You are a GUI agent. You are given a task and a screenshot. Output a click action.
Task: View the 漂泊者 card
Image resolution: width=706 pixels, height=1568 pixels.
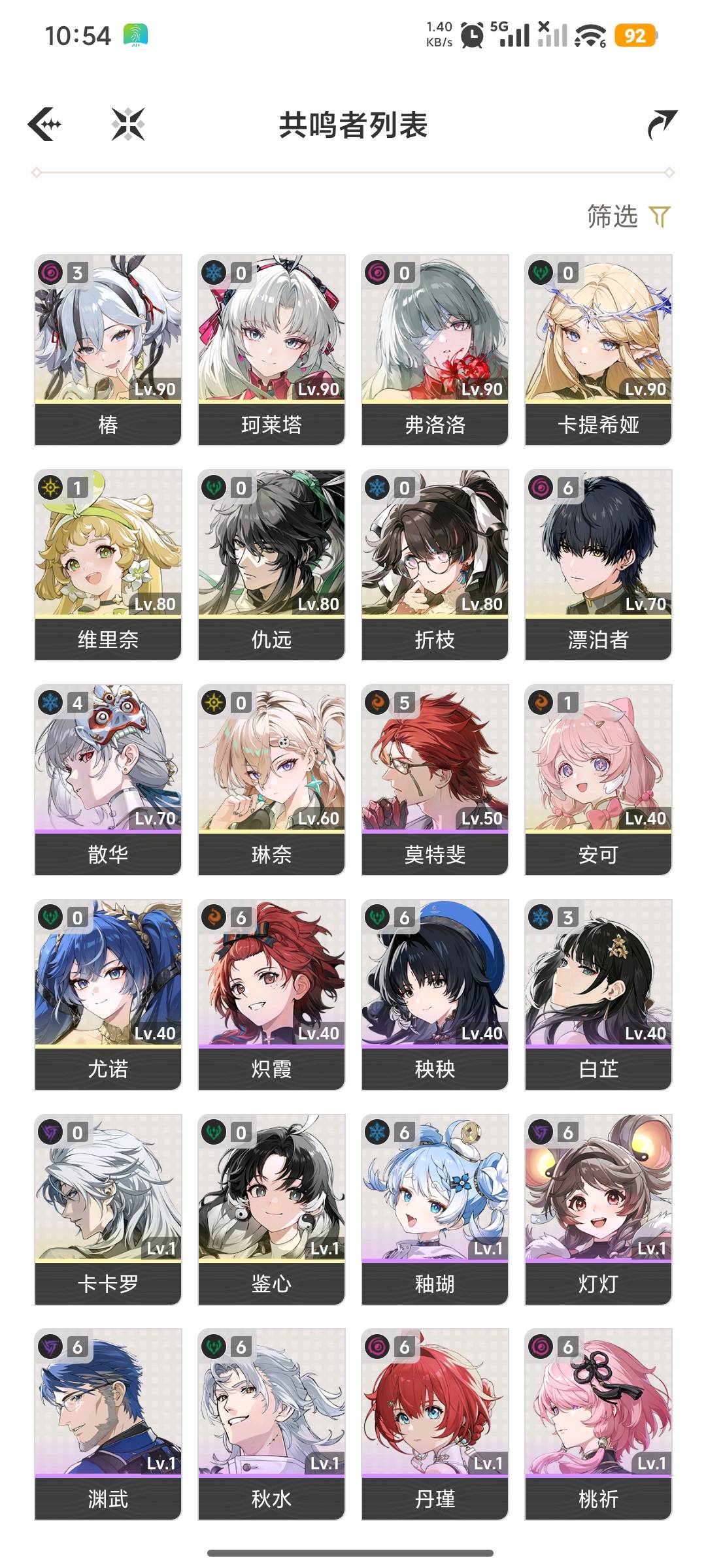coord(598,565)
